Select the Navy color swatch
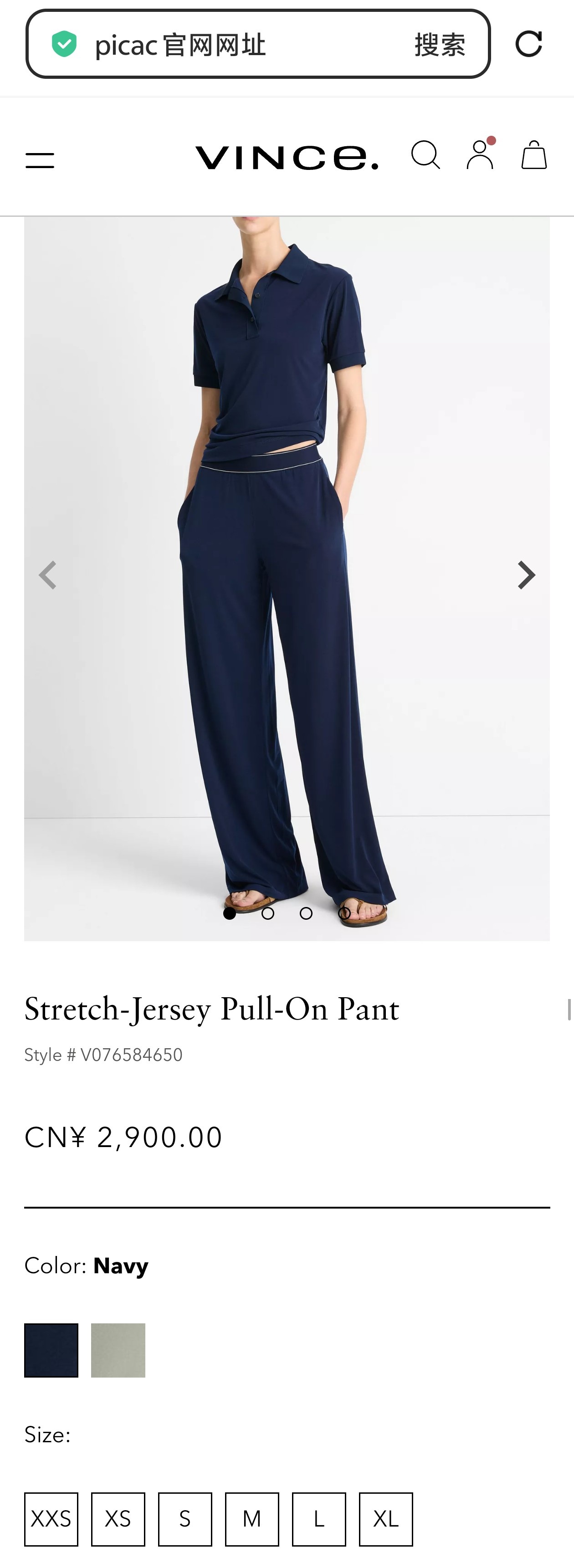Viewport: 574px width, 1568px height. (x=51, y=1350)
